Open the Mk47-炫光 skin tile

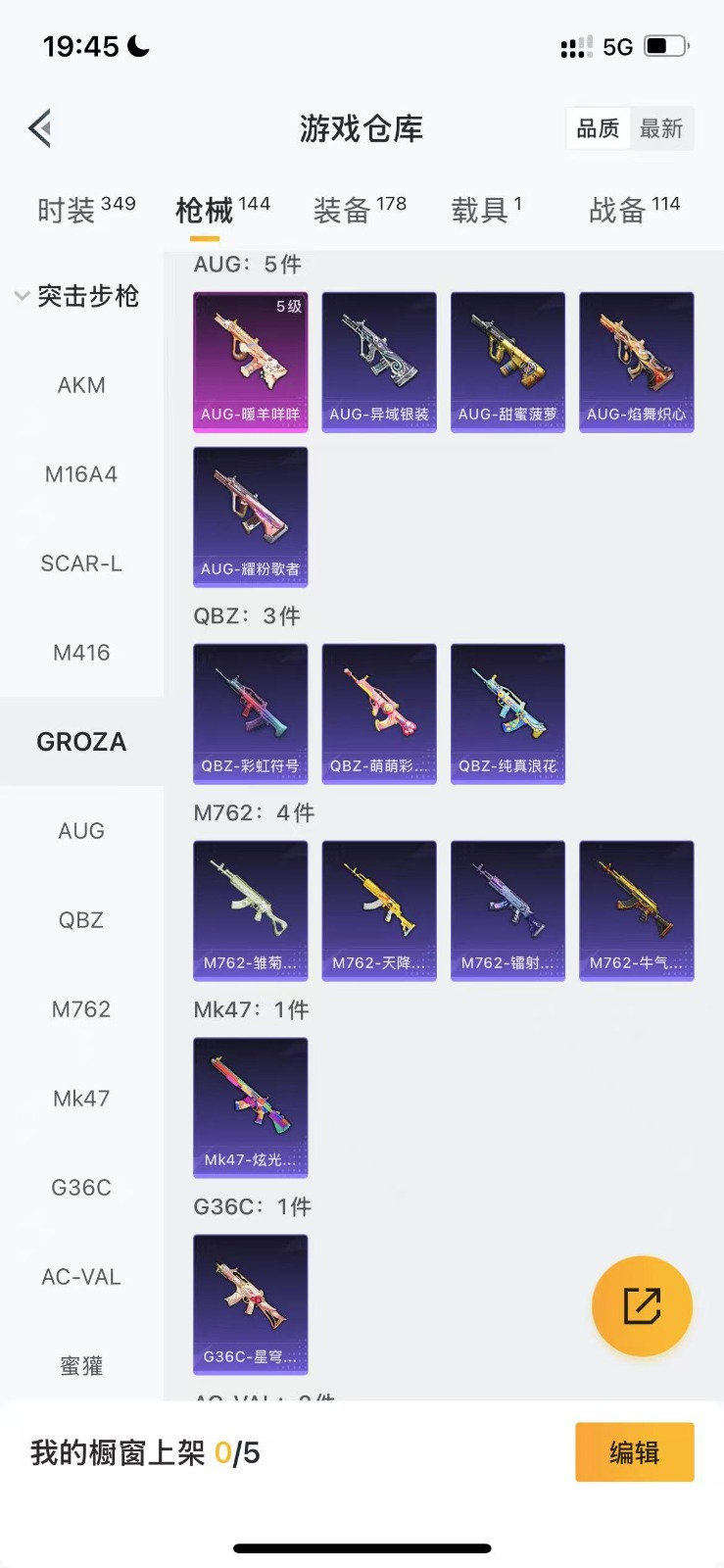[251, 1107]
